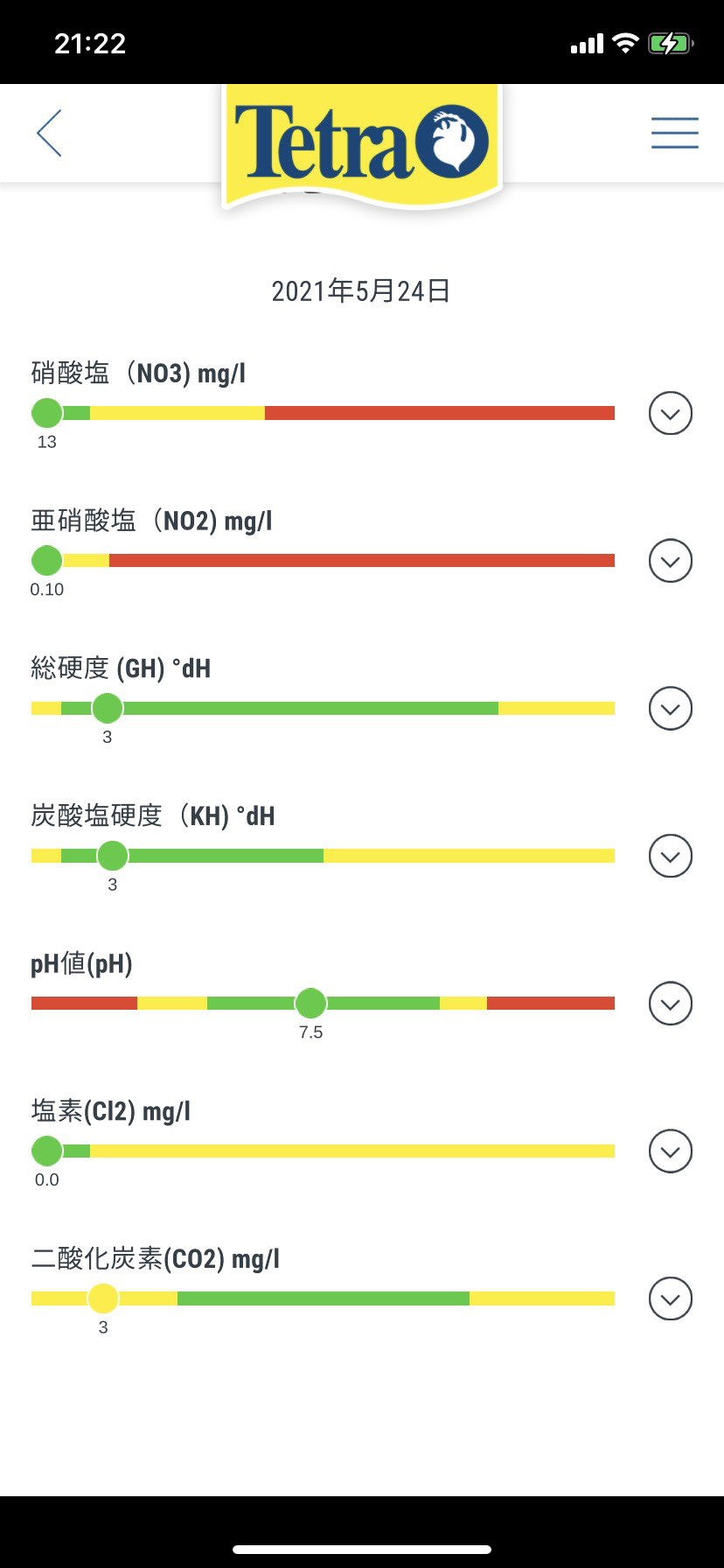Expand the 硝酸塩 (NO3) details
Screen dimensions: 724x1568
pos(671,413)
